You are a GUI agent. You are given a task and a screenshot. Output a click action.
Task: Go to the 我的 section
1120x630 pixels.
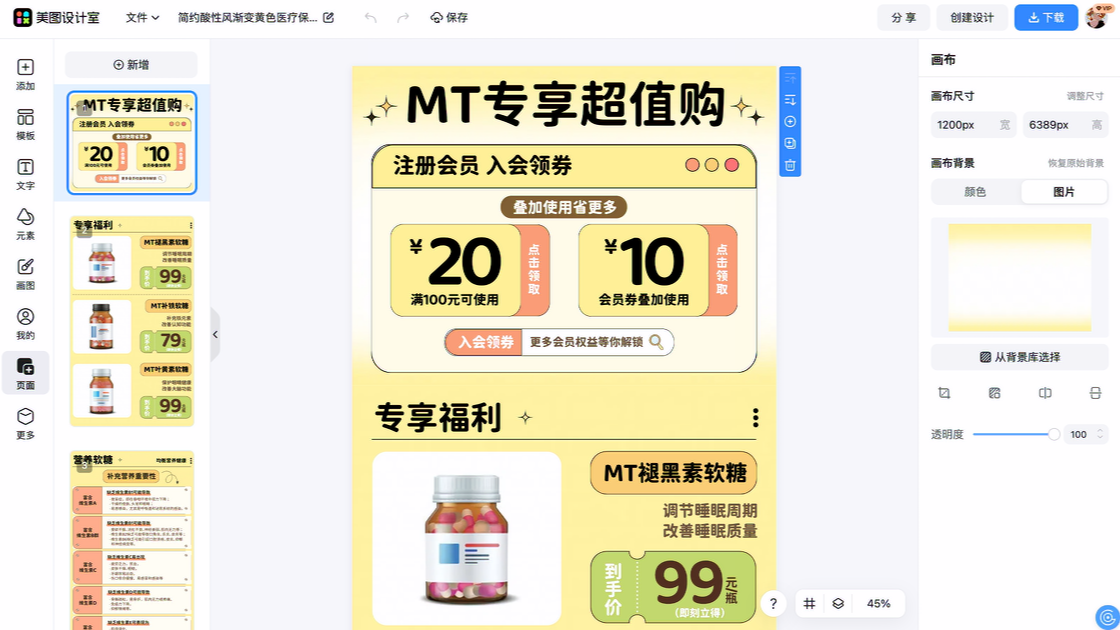26,325
